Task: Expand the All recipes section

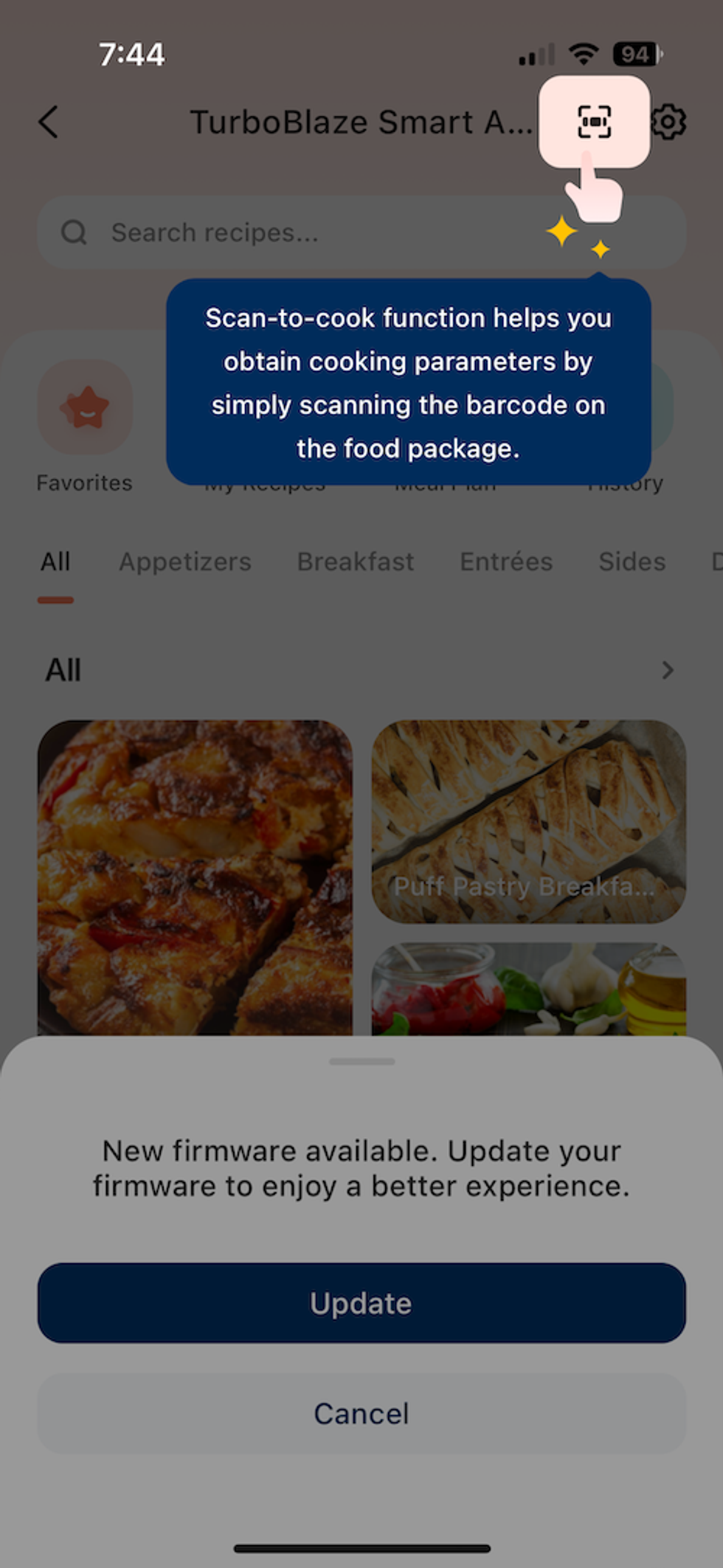Action: (668, 670)
